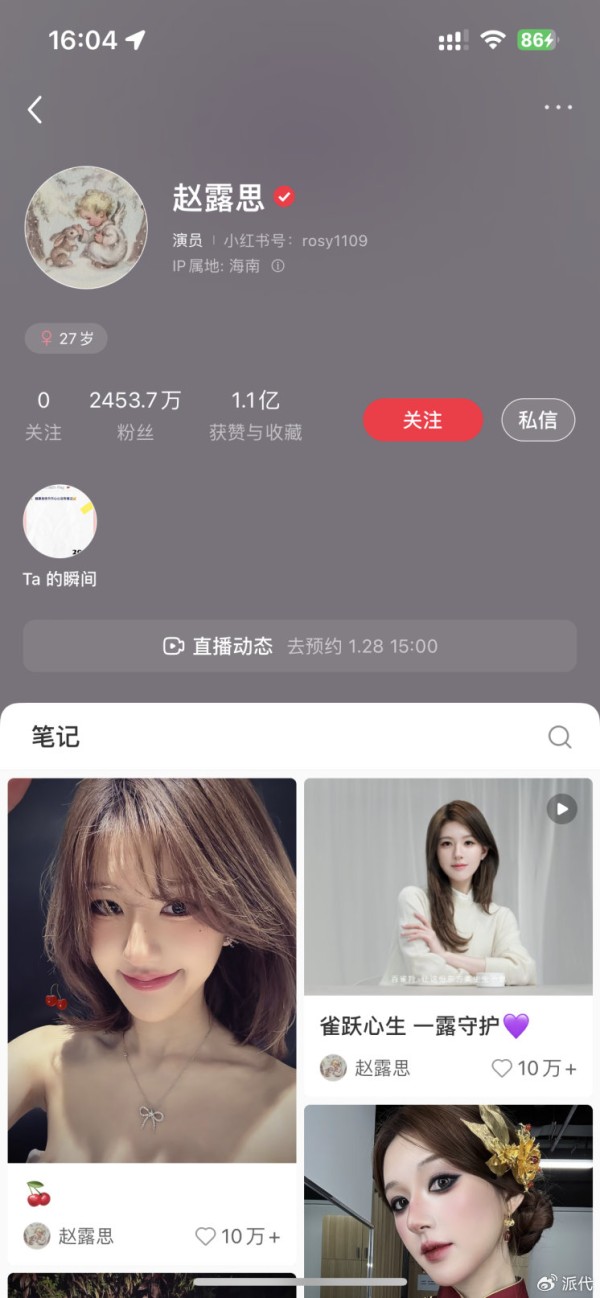This screenshot has width=600, height=1298.
Task: Tap the 获赞与收藏 stats
Action: 255,415
